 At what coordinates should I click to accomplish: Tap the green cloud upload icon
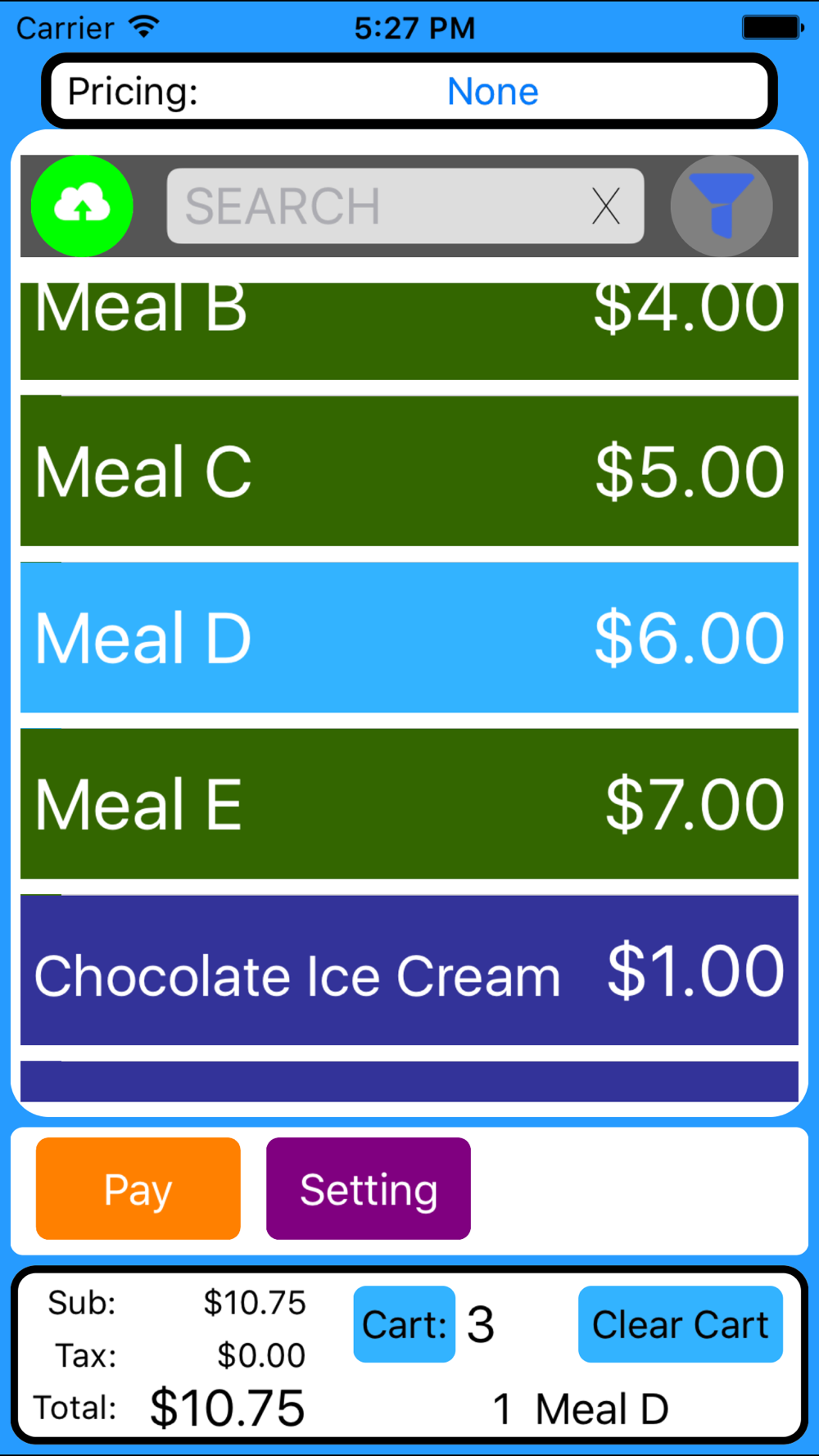[82, 206]
